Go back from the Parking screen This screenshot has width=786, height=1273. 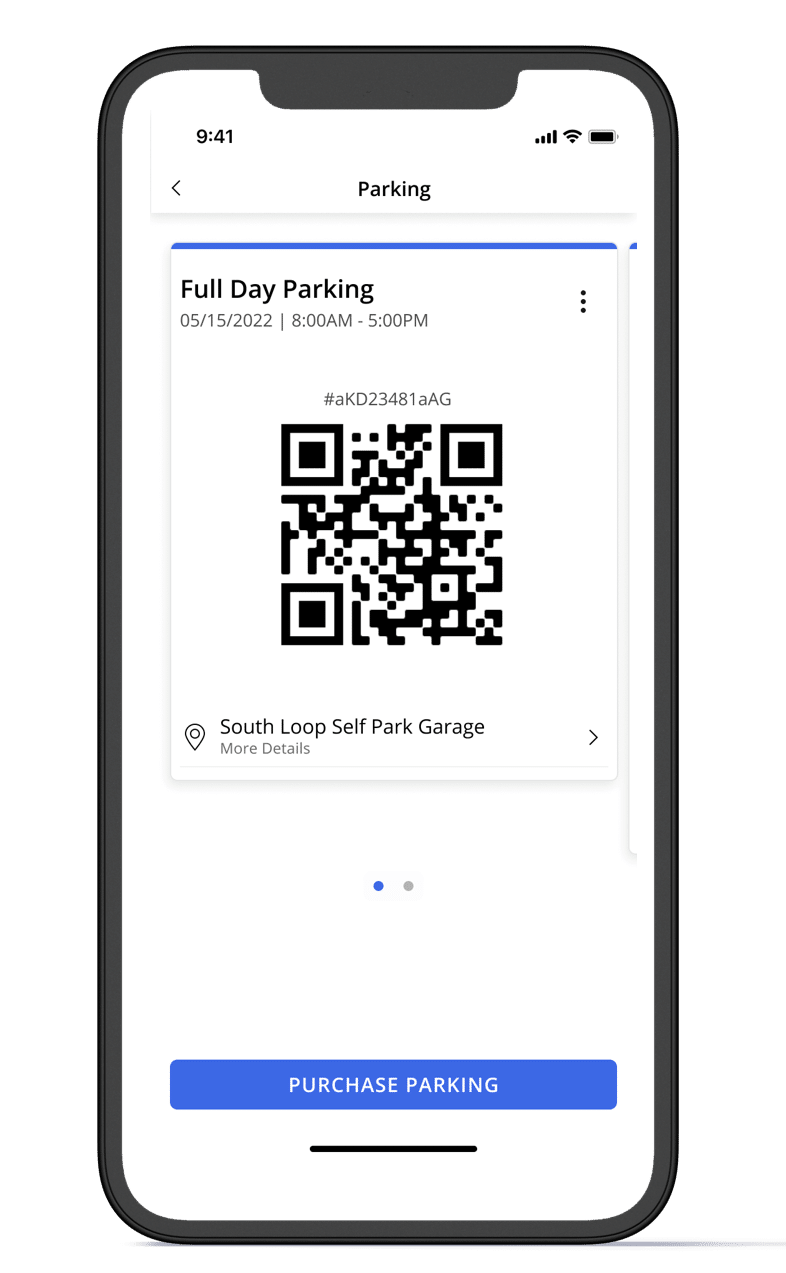click(176, 188)
